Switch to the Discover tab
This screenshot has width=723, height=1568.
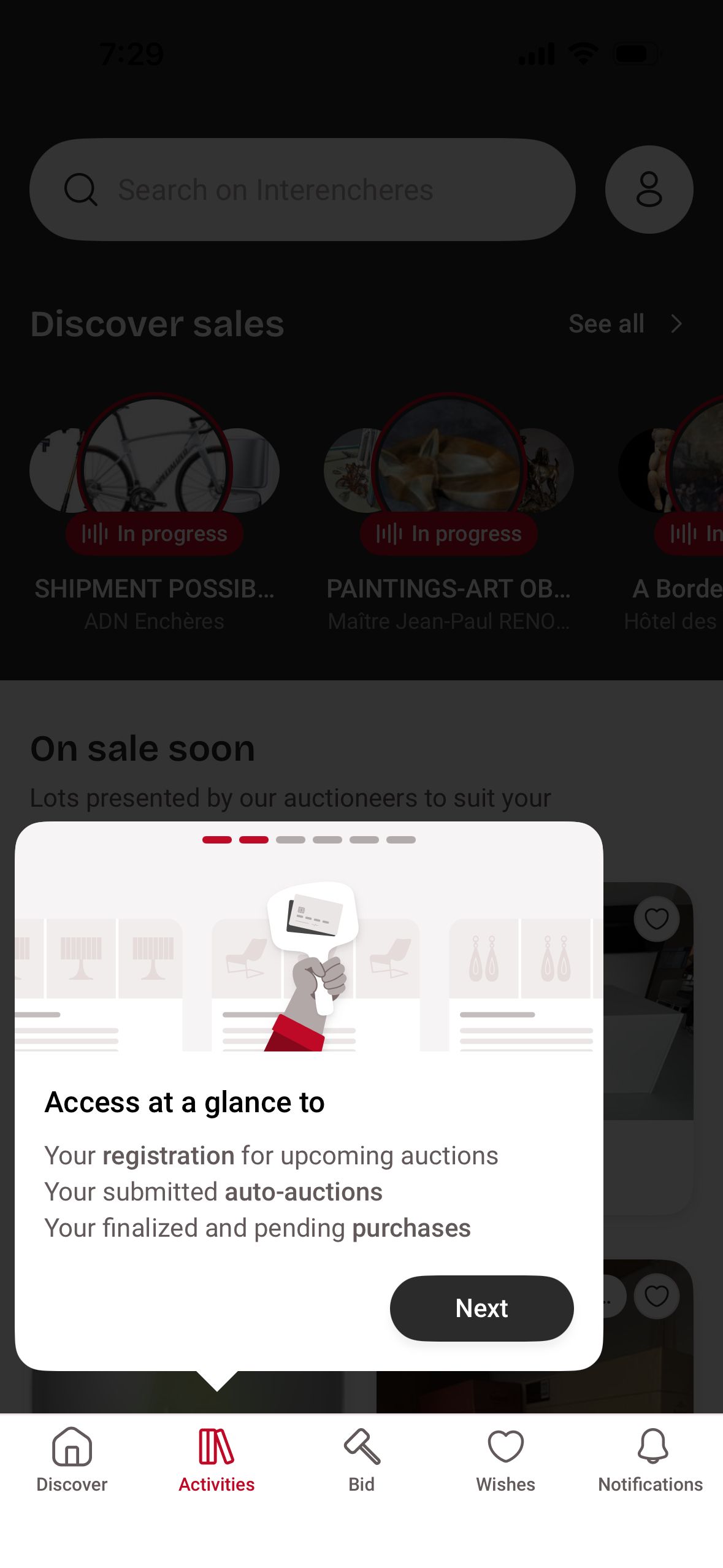point(72,1460)
